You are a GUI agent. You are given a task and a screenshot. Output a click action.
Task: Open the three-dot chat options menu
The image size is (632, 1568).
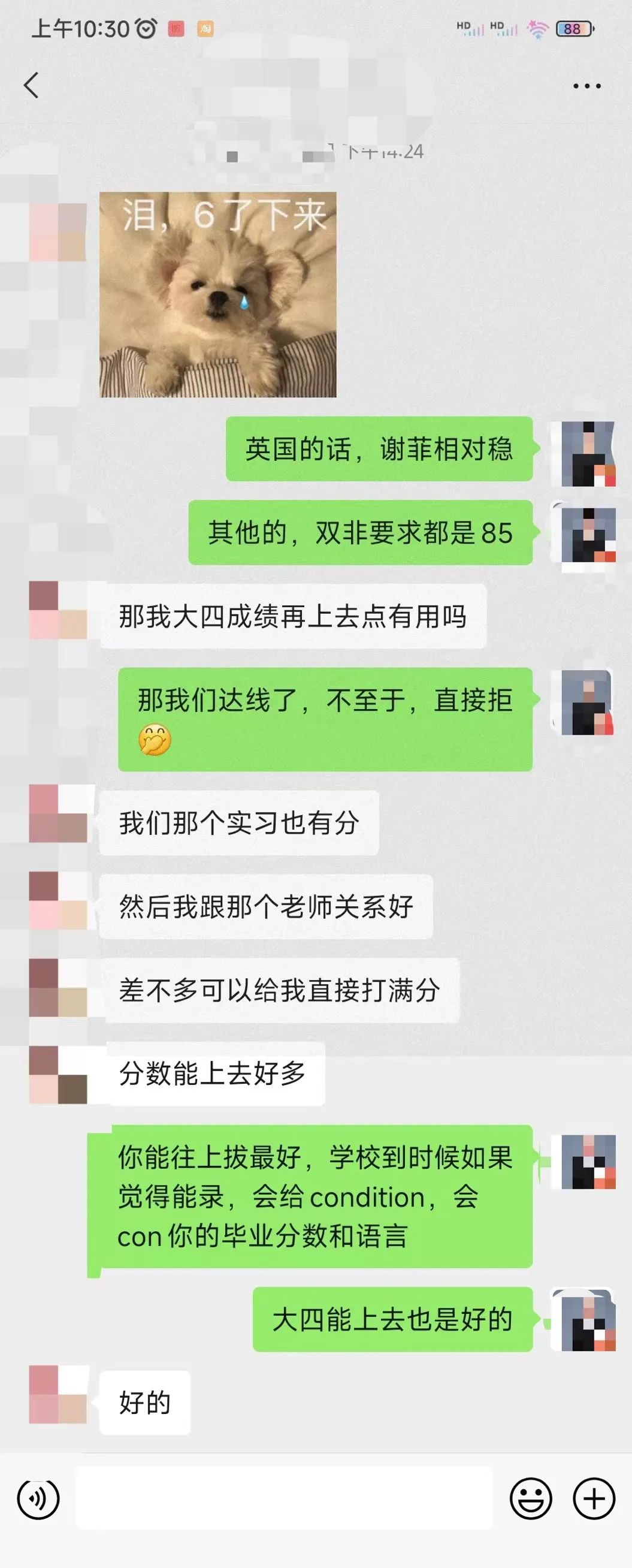[x=586, y=86]
